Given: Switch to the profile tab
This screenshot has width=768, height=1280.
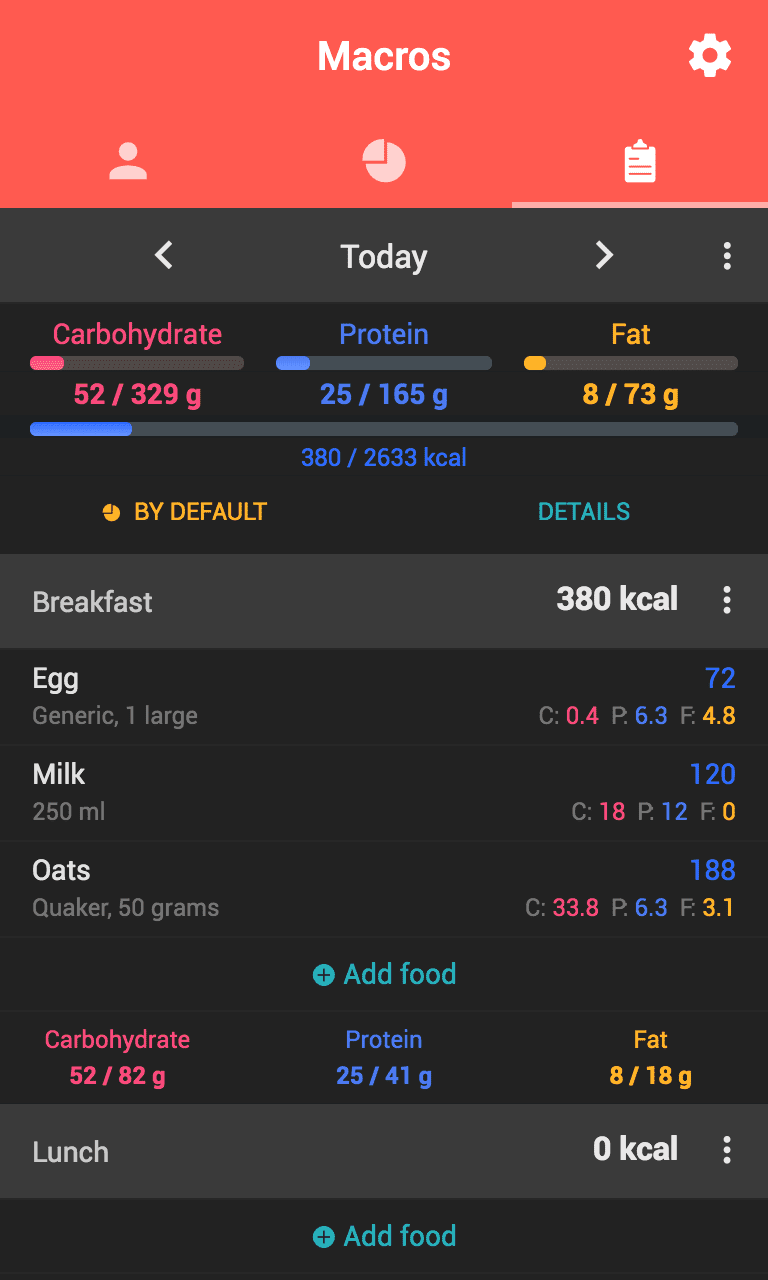Looking at the screenshot, I should pyautogui.click(x=128, y=161).
